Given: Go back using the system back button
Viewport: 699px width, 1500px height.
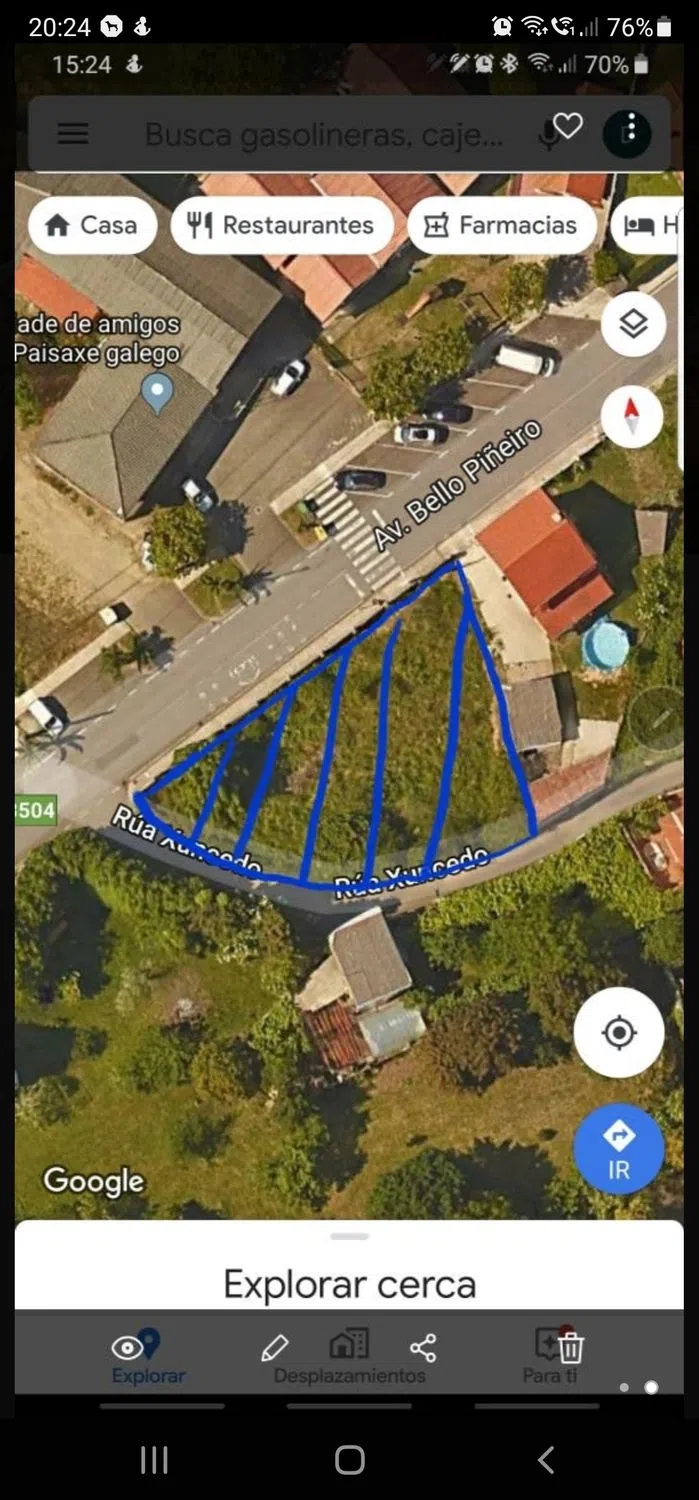Looking at the screenshot, I should tap(546, 1460).
